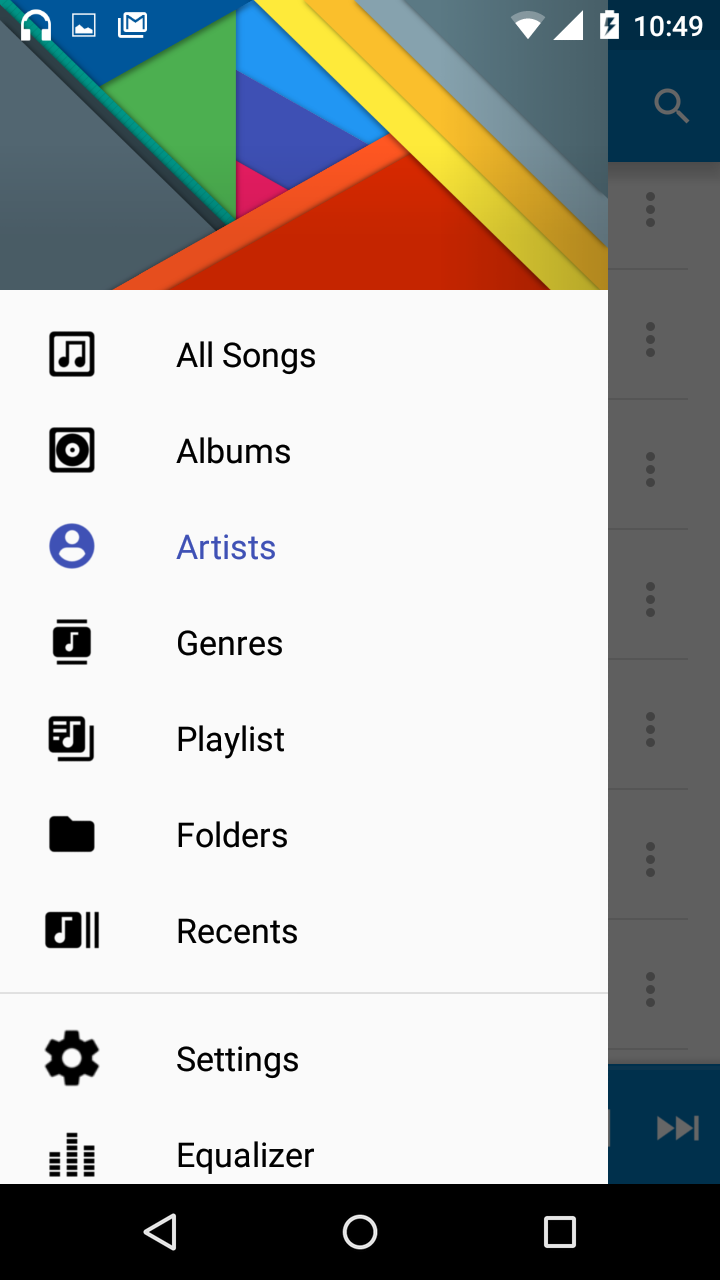Open All Songs from the drawer
720x1280 pixels.
pyautogui.click(x=245, y=355)
